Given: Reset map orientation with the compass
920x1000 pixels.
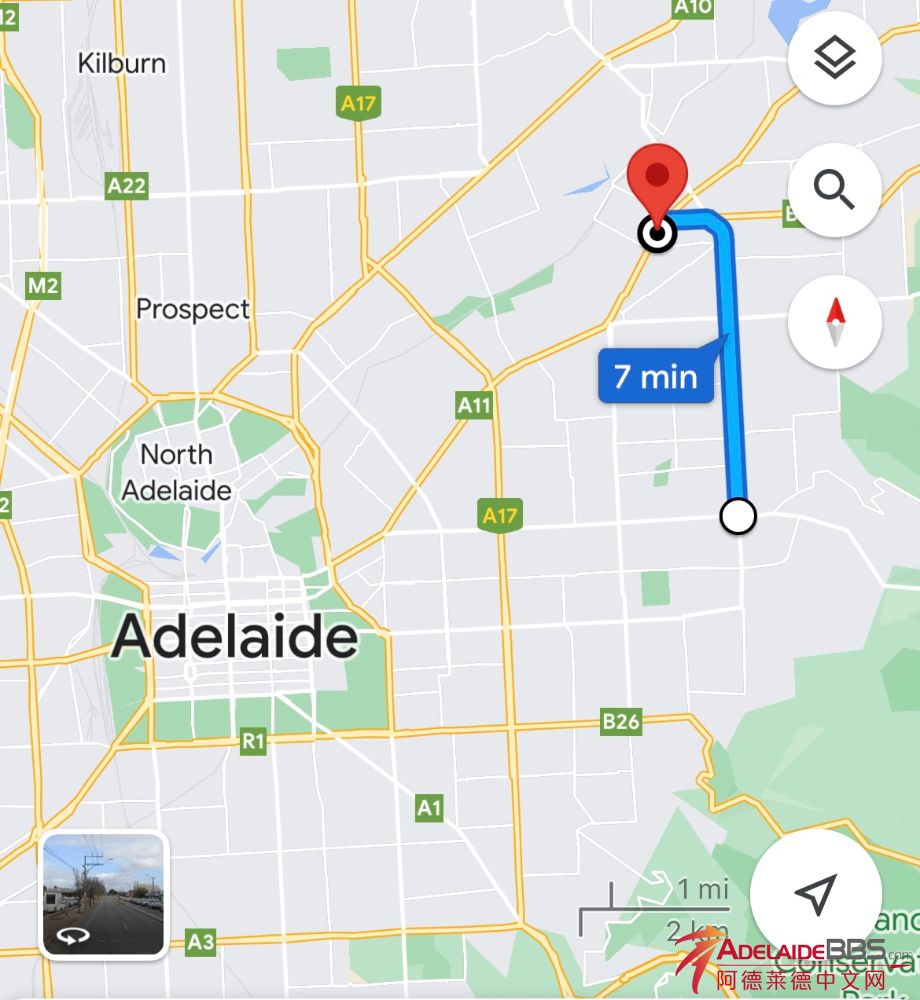Looking at the screenshot, I should pyautogui.click(x=834, y=322).
